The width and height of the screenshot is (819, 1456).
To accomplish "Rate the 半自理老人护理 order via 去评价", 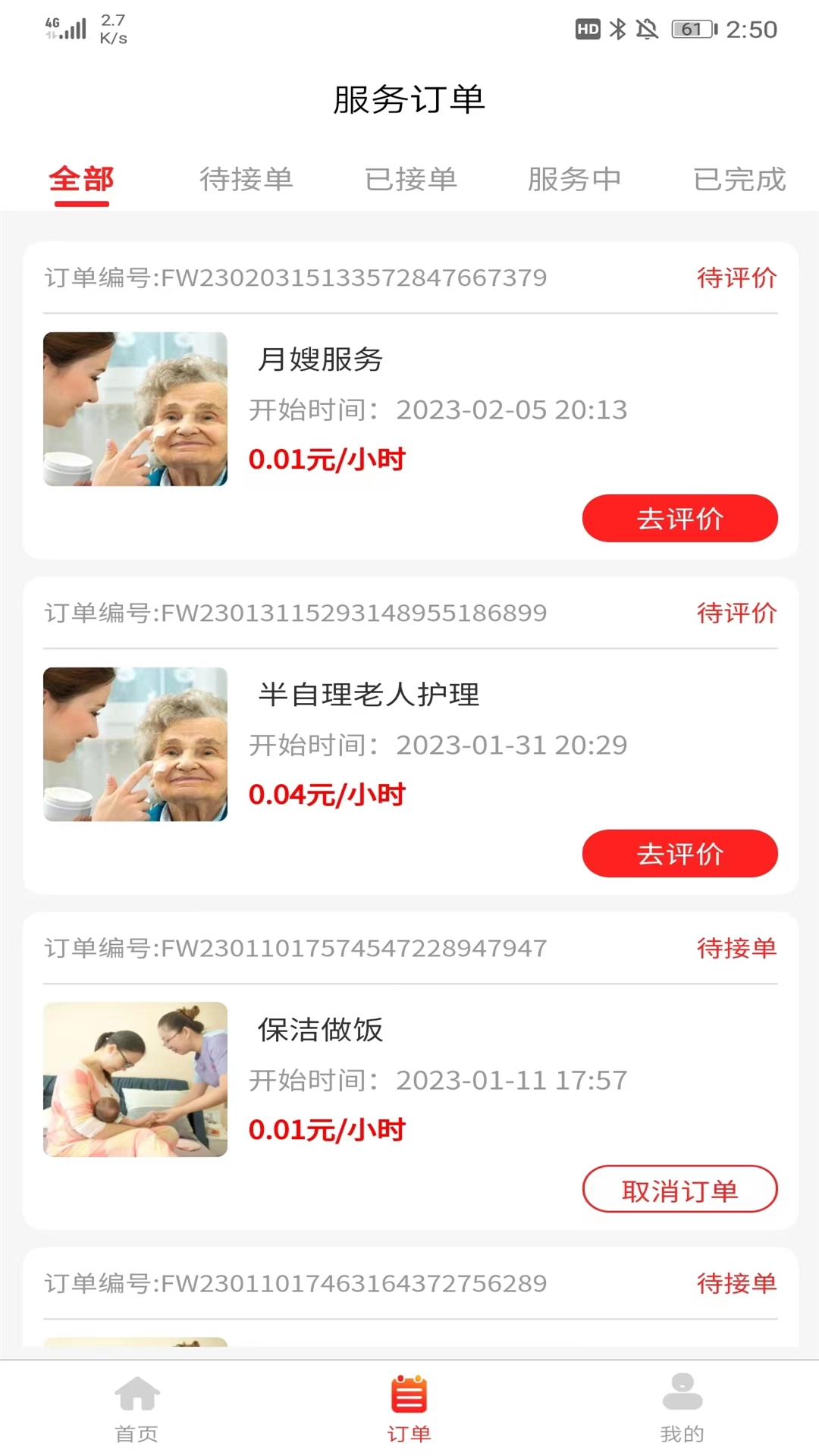I will tap(679, 854).
